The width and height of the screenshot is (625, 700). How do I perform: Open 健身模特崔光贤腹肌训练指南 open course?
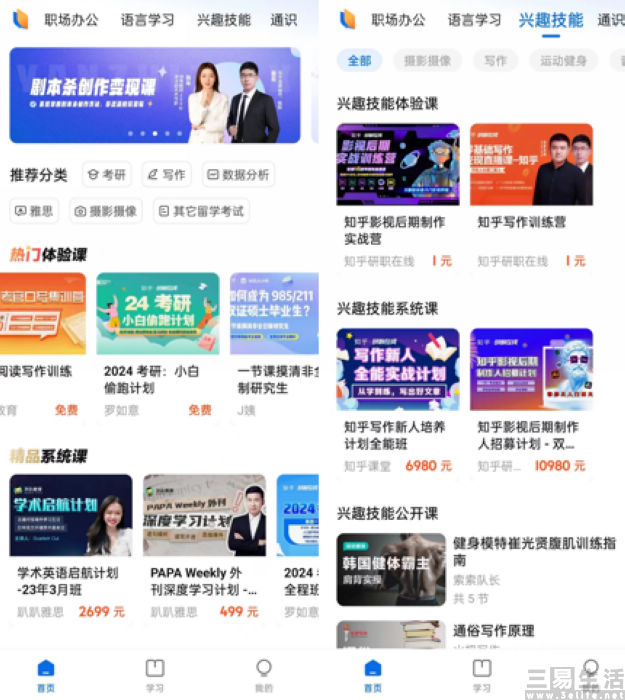pos(476,568)
